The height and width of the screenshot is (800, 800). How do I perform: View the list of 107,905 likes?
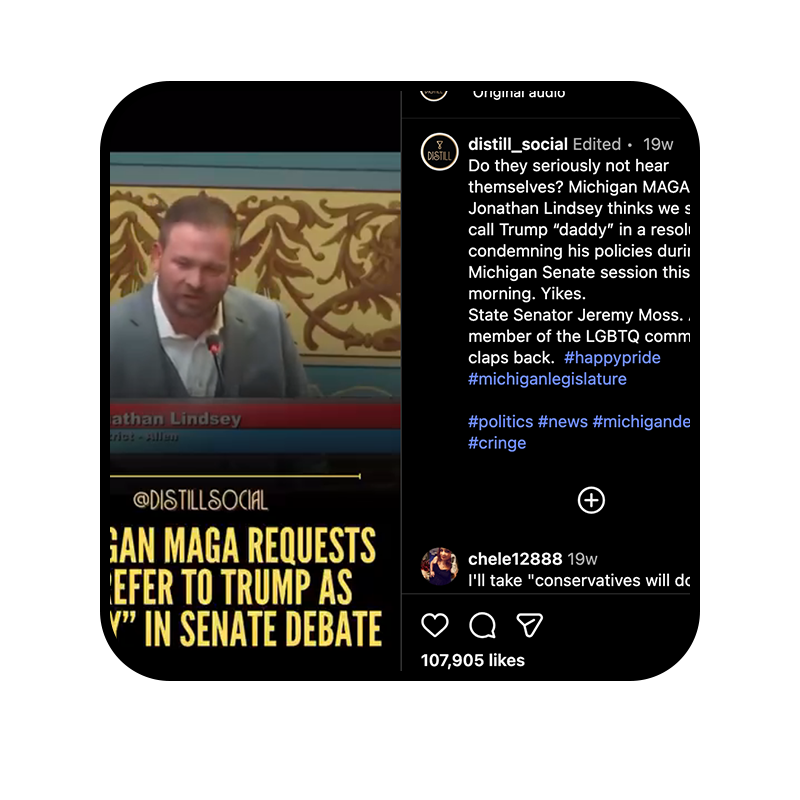[472, 660]
